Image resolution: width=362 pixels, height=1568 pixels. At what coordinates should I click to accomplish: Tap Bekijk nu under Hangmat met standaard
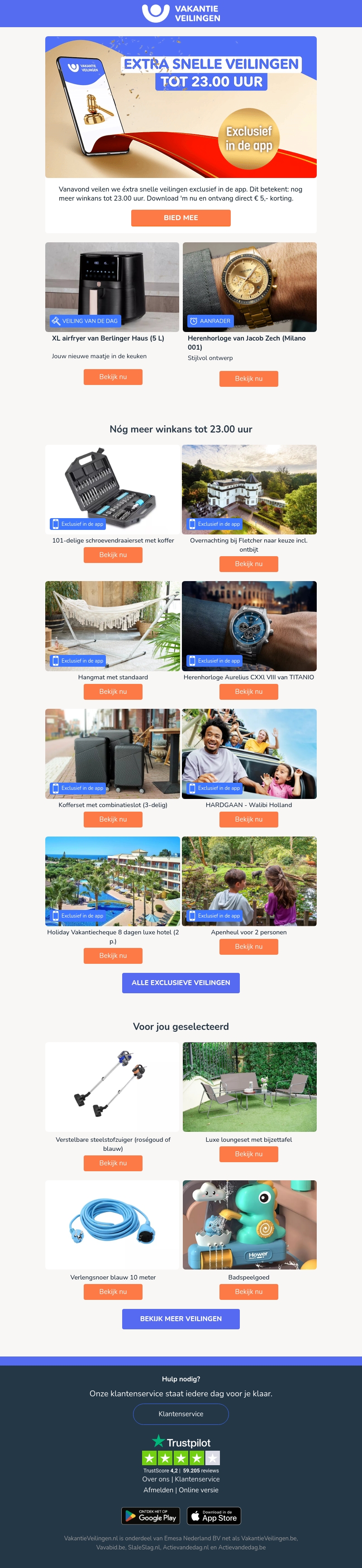pos(113,692)
